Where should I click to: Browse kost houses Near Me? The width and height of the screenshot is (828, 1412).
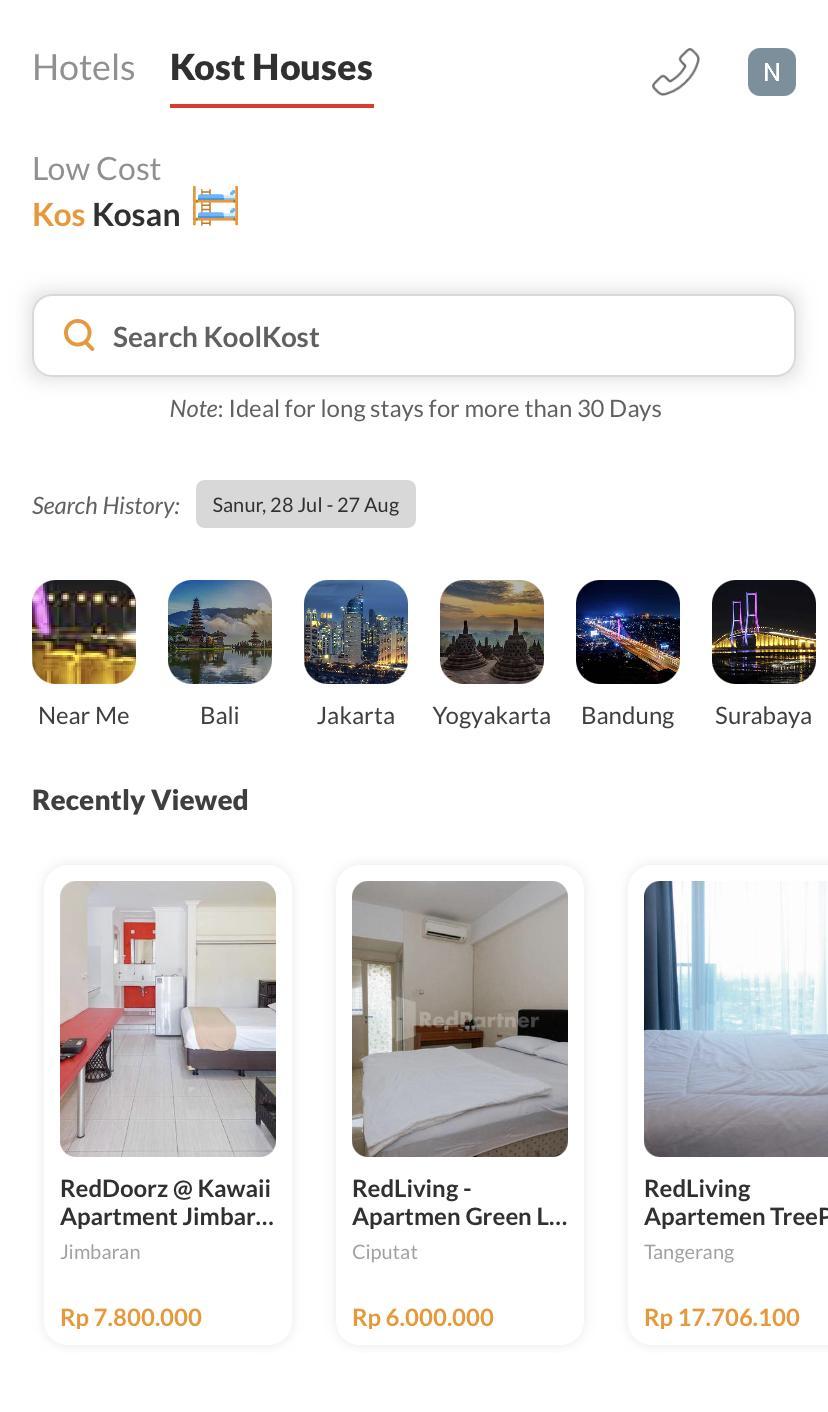pyautogui.click(x=84, y=633)
